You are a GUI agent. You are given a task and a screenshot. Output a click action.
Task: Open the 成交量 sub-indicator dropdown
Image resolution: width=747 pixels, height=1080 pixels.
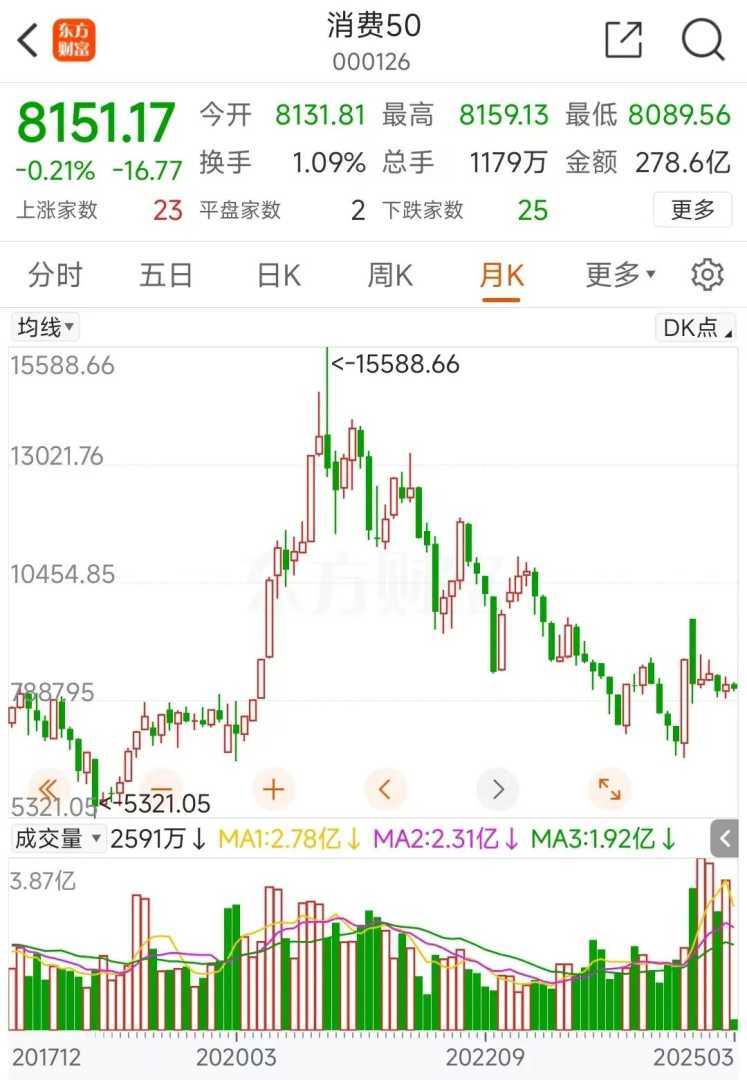58,839
